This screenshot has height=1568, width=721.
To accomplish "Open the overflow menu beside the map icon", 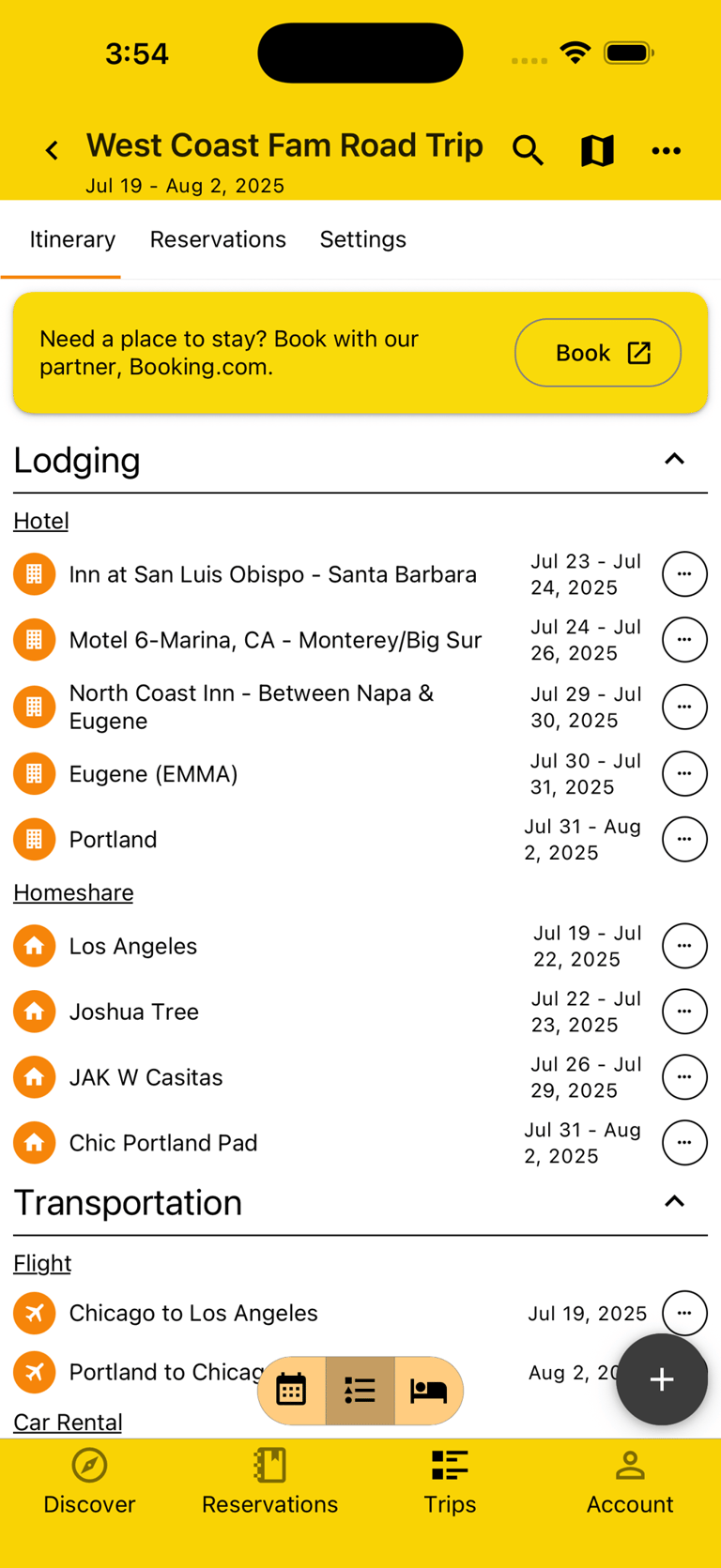I will [x=667, y=150].
